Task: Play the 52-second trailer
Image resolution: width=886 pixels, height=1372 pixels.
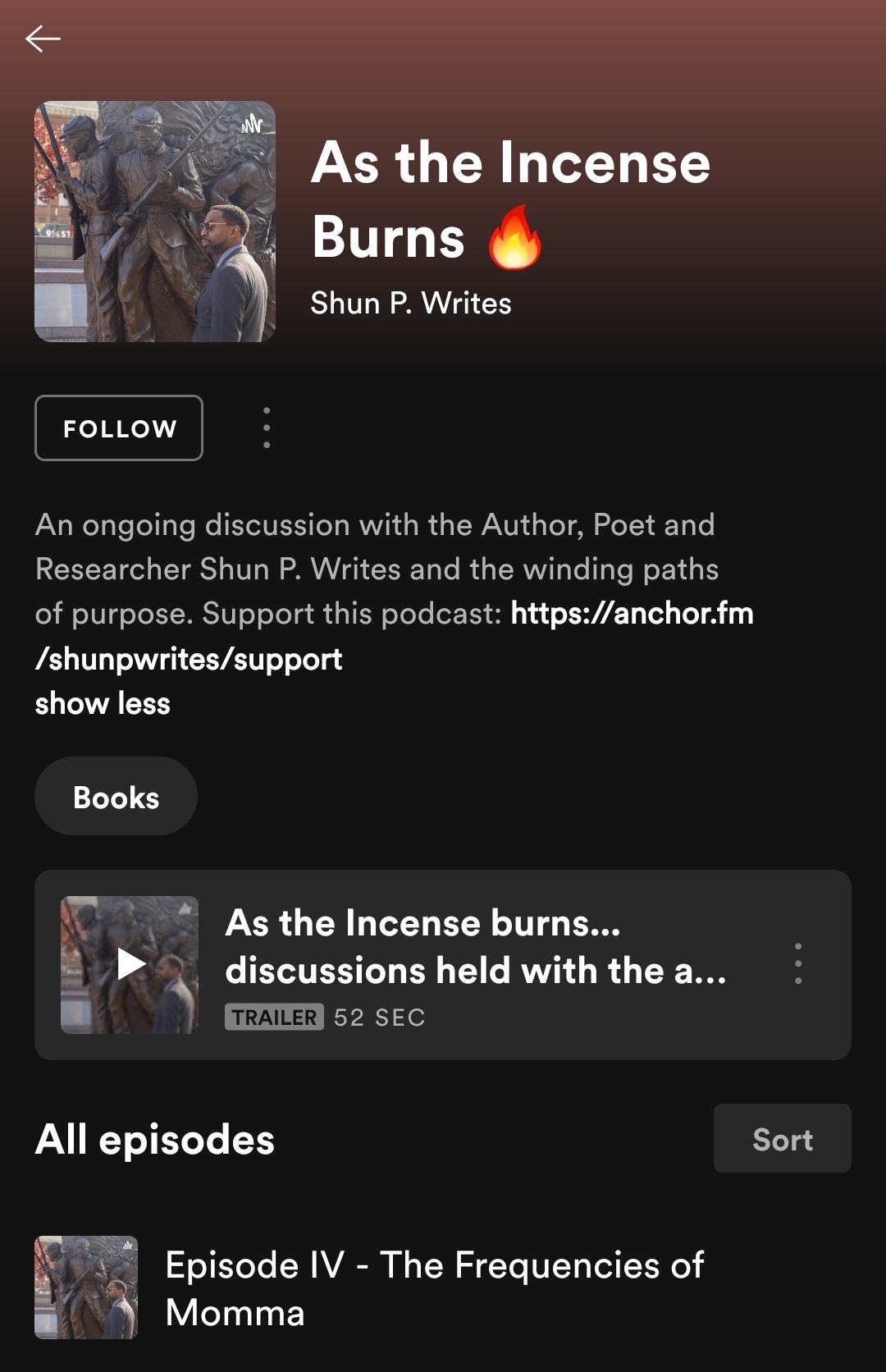Action: (x=130, y=964)
